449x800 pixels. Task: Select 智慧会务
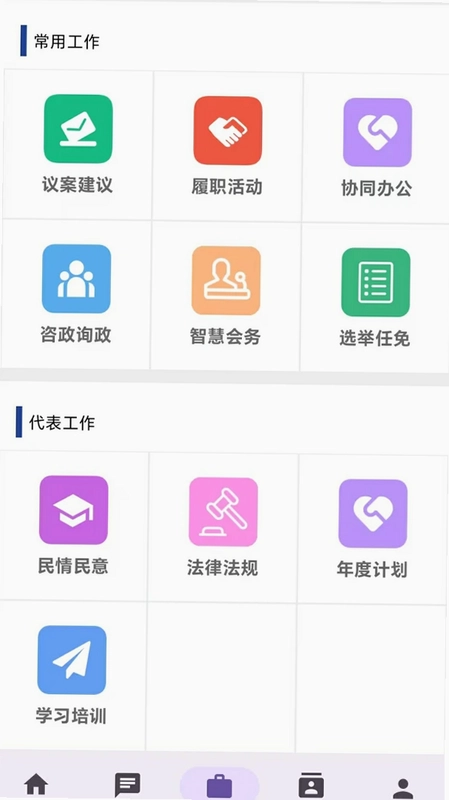[x=226, y=296]
